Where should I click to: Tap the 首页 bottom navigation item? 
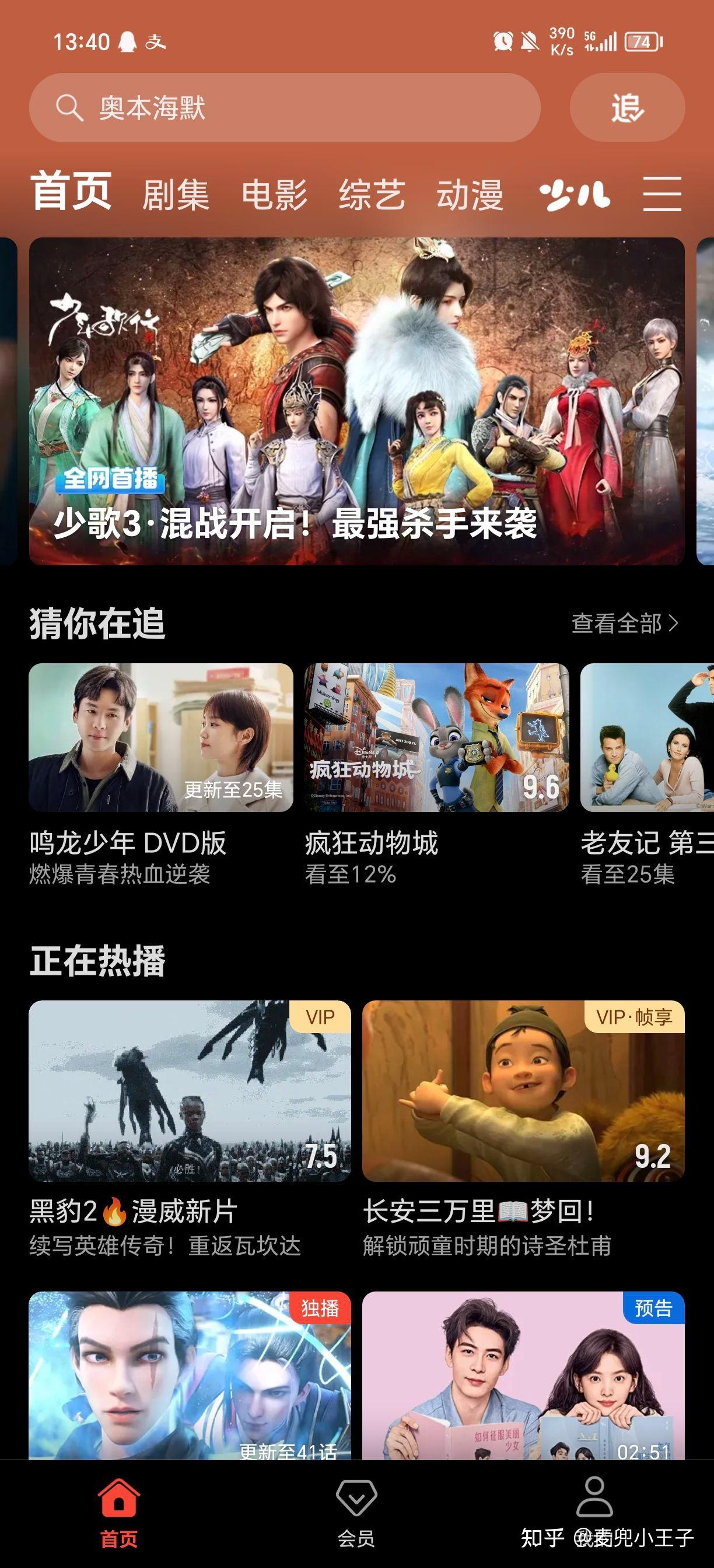118,1514
